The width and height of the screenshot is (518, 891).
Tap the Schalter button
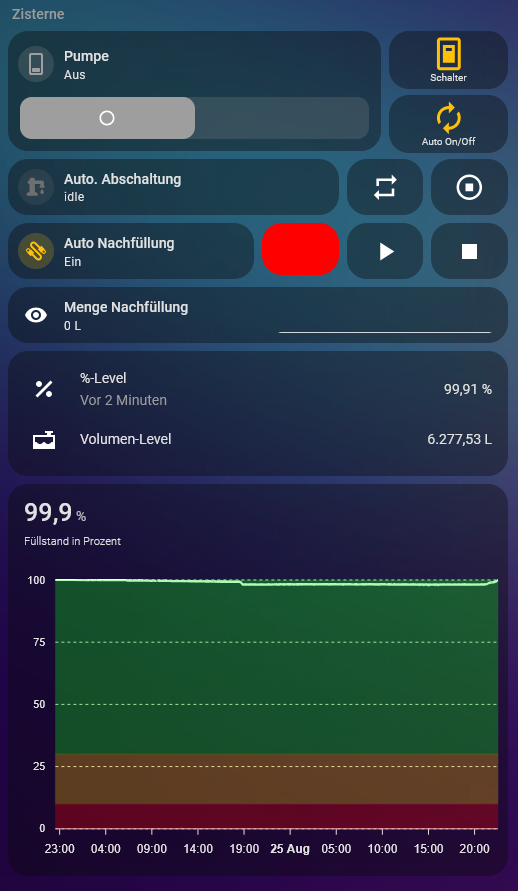pos(448,60)
